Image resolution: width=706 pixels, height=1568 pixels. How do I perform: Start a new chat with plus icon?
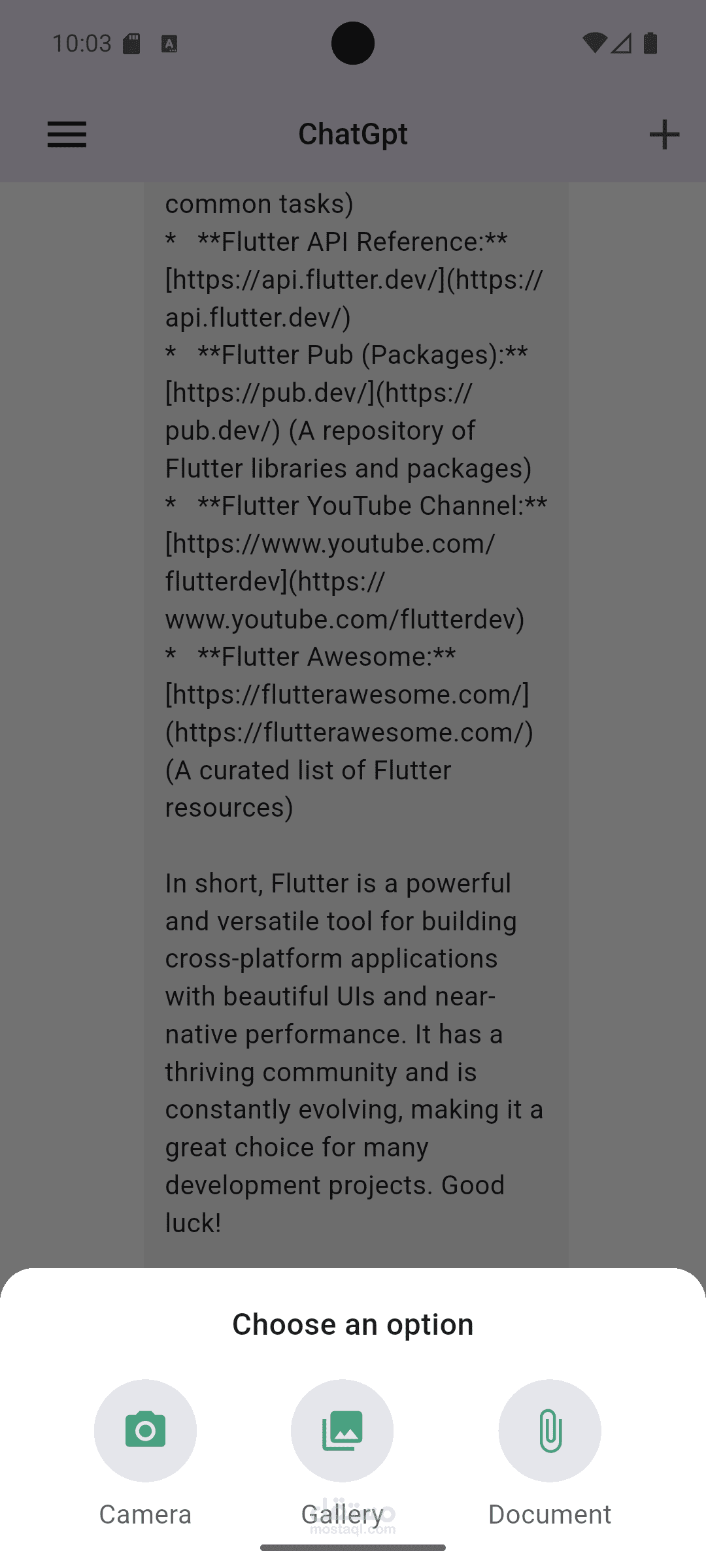(665, 135)
